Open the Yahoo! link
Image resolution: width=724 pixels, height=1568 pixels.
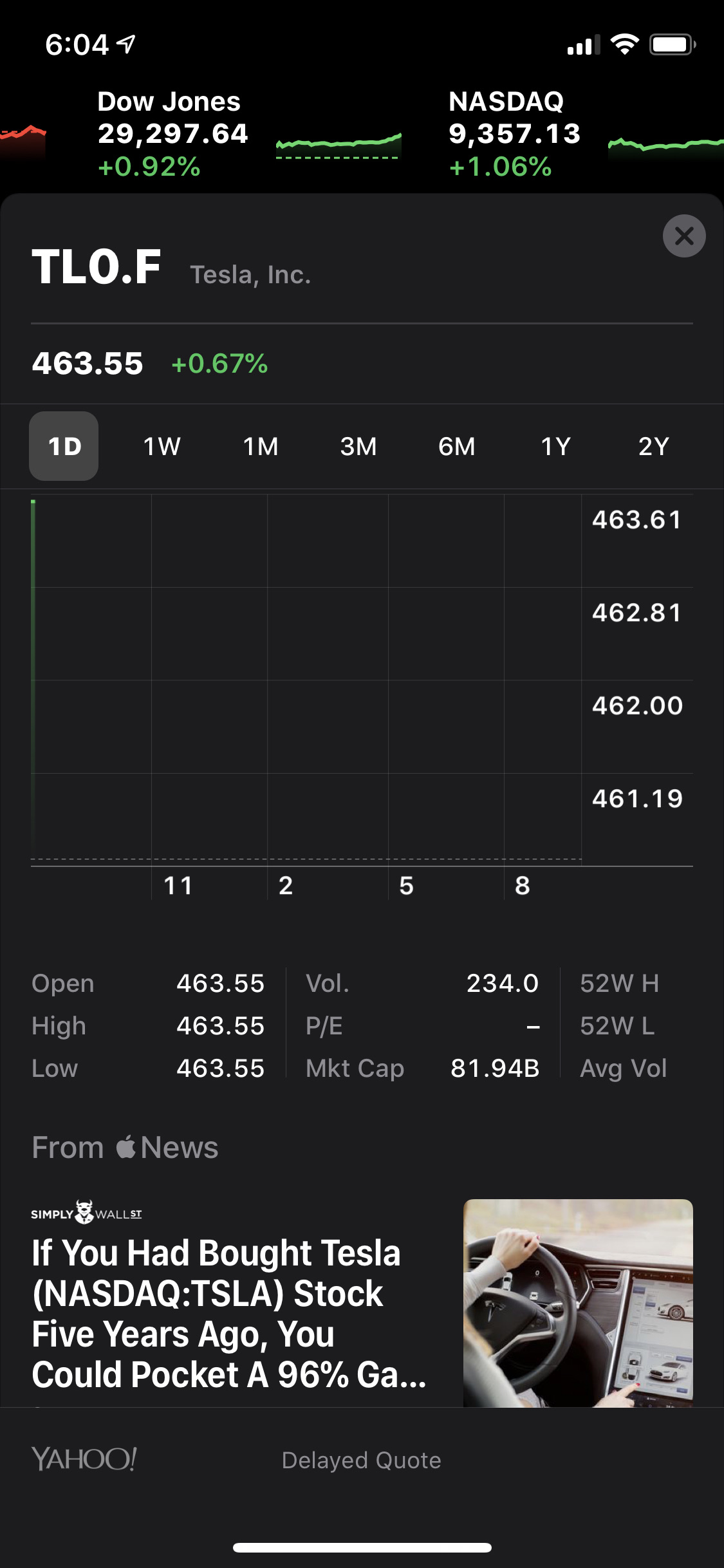[x=84, y=1459]
